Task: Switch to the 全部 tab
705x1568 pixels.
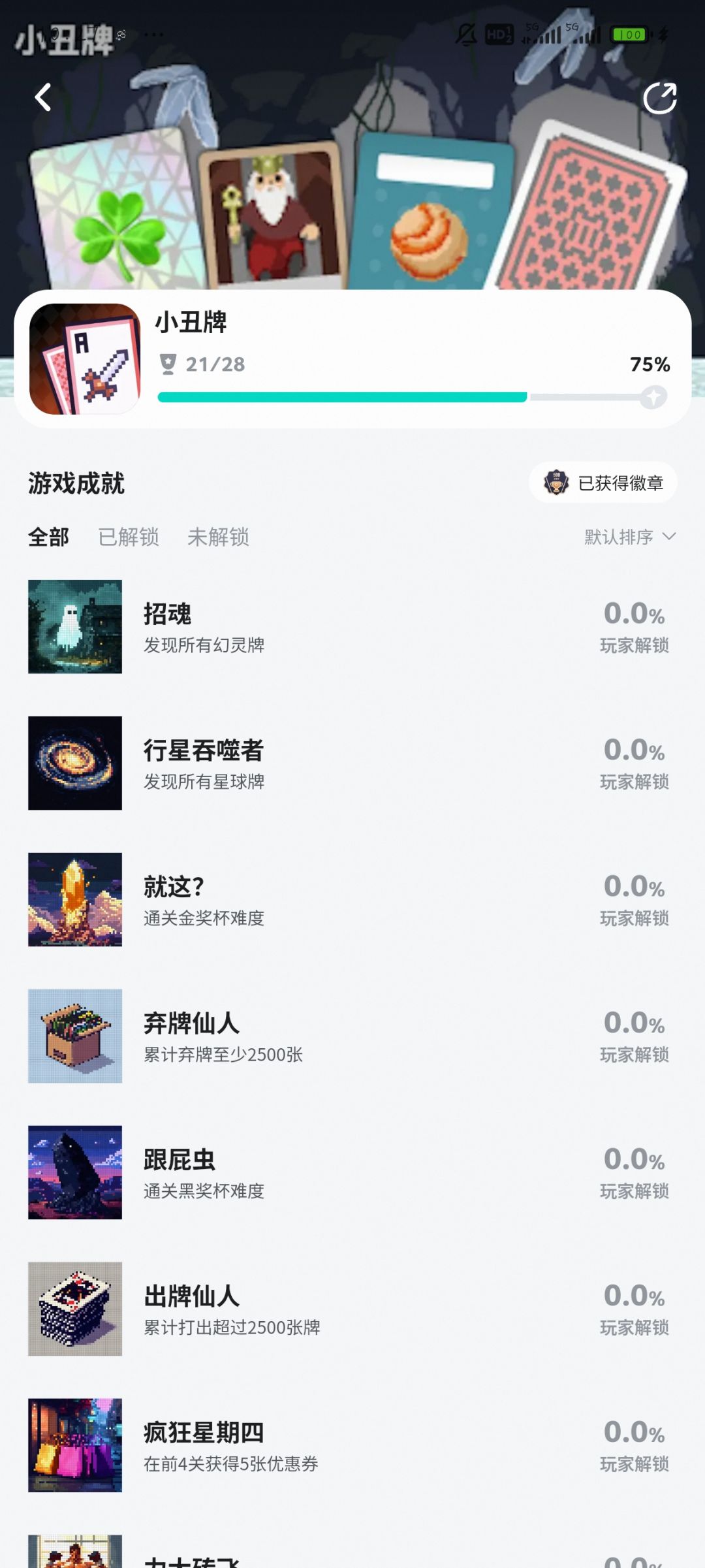Action: (48, 537)
